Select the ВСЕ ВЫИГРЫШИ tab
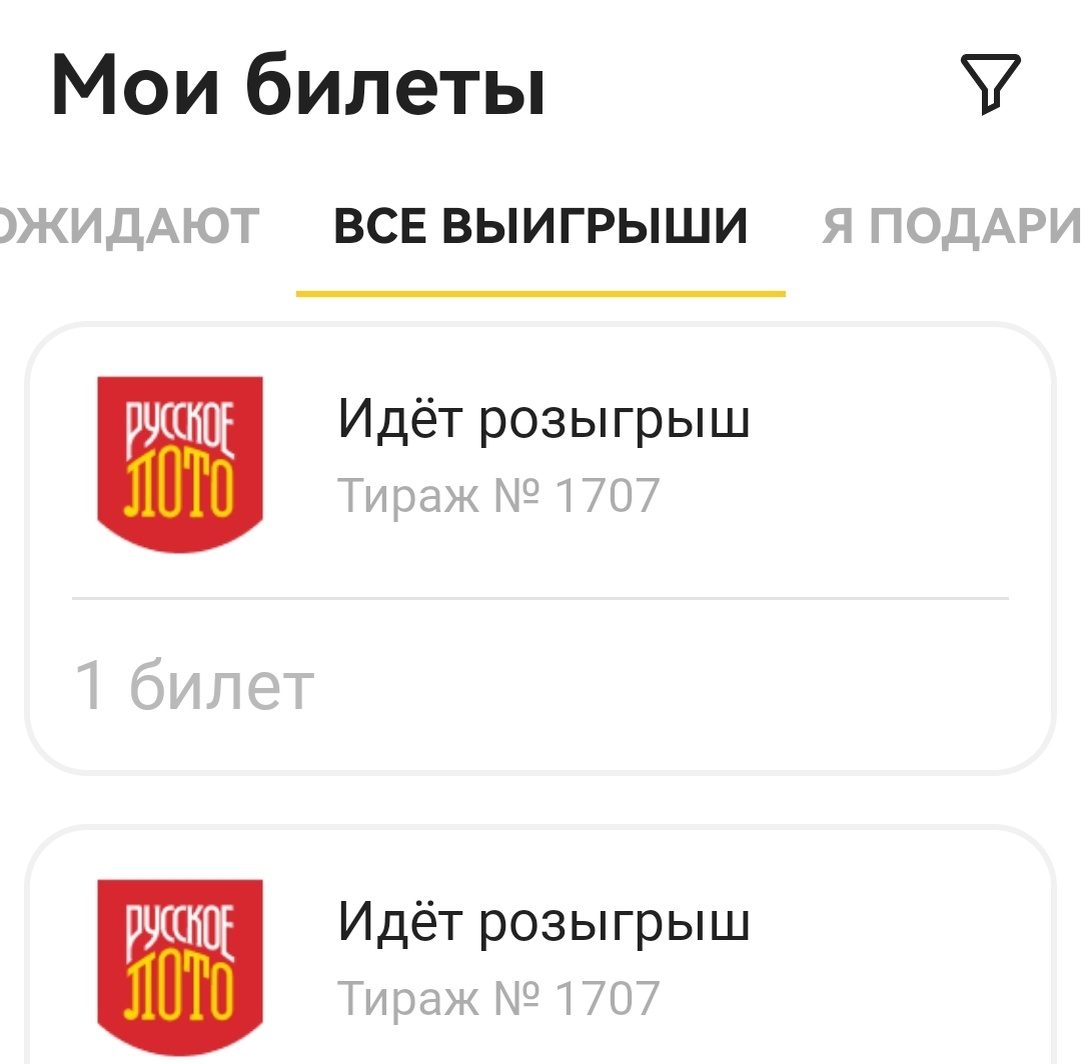Screen dimensions: 1081x1064 coord(540,226)
